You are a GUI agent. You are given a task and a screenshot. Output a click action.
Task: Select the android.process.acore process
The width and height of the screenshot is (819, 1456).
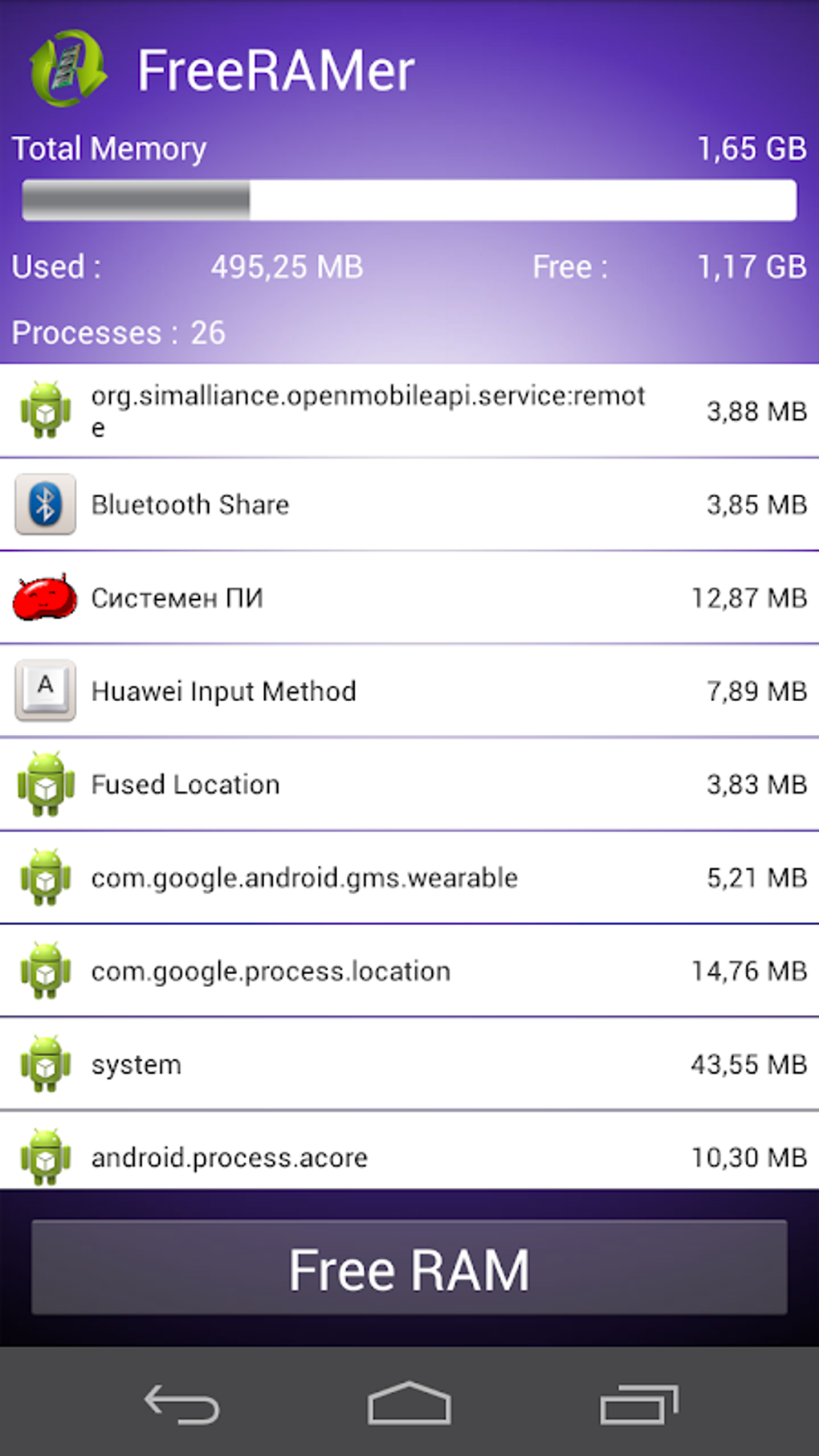click(409, 1155)
